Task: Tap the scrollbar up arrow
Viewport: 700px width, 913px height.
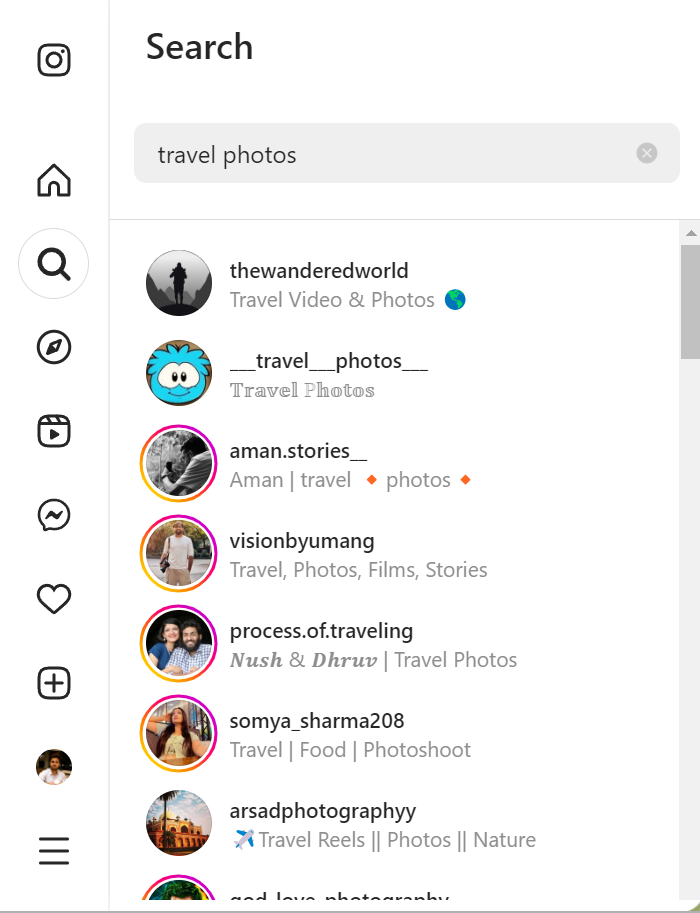Action: [x=691, y=233]
